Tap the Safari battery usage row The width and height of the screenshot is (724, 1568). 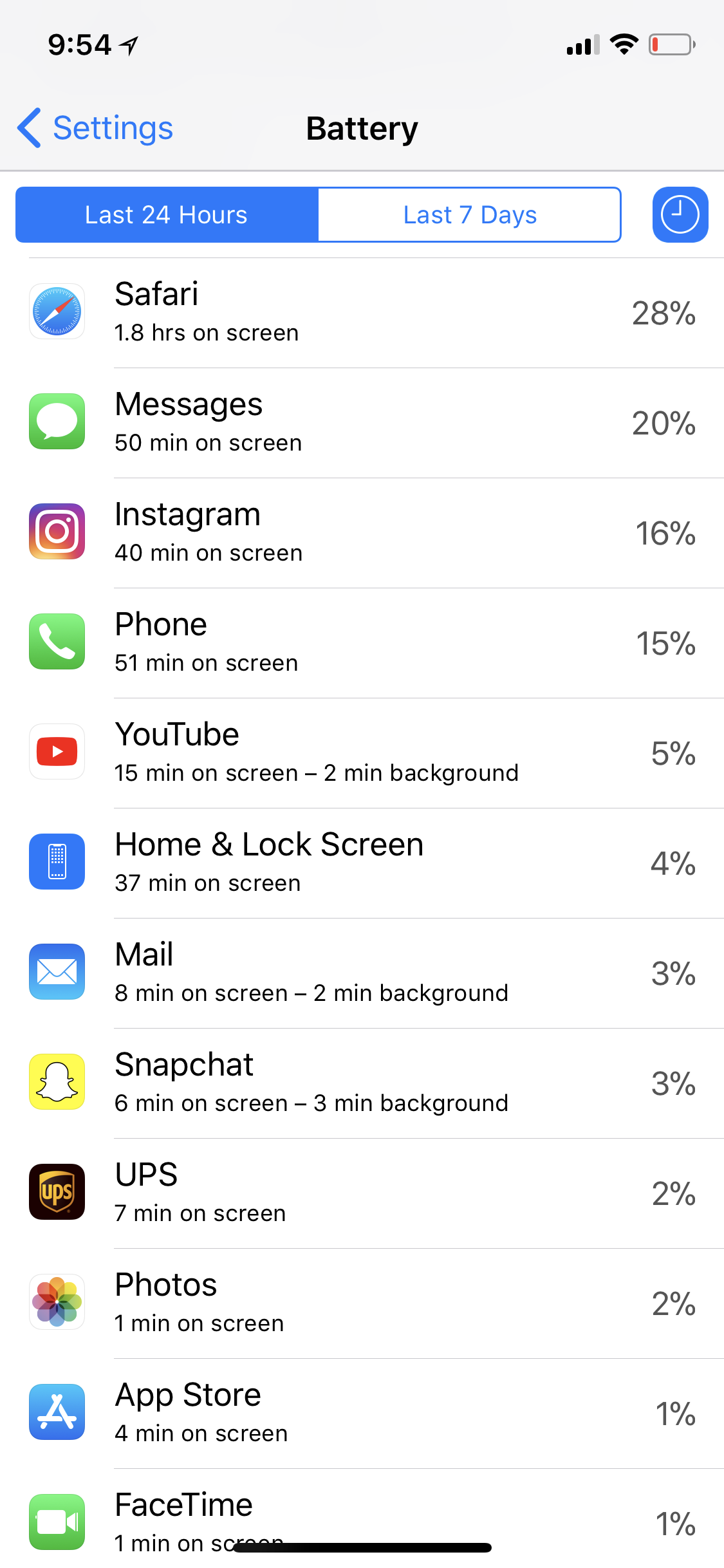click(362, 313)
